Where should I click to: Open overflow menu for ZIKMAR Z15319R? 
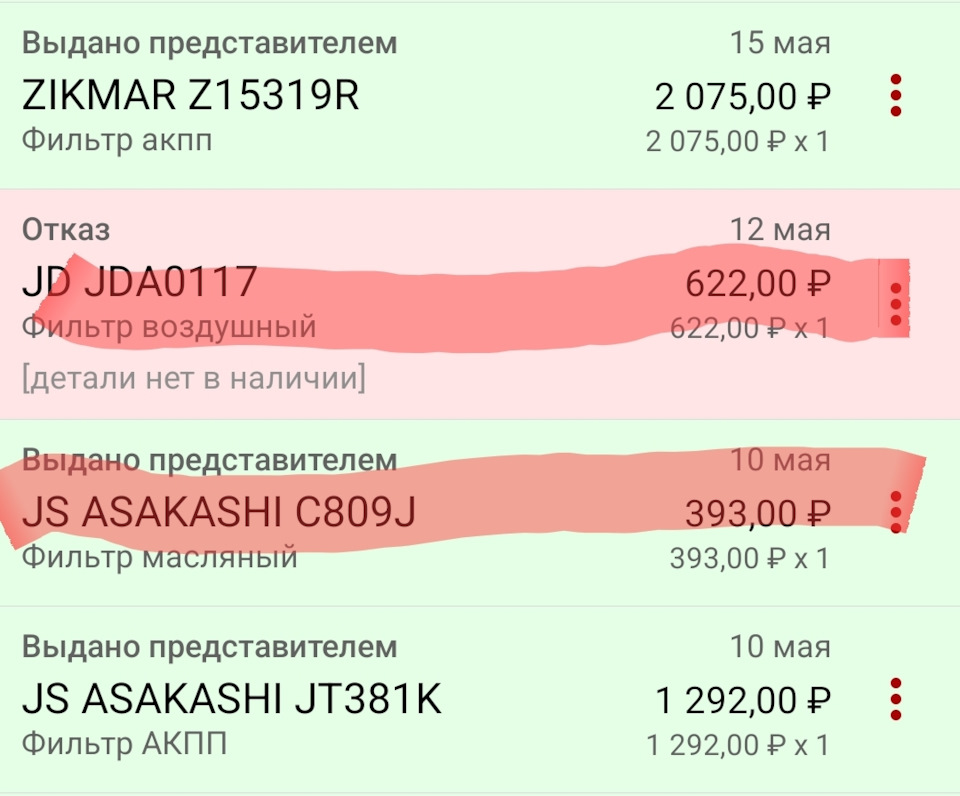pos(896,97)
